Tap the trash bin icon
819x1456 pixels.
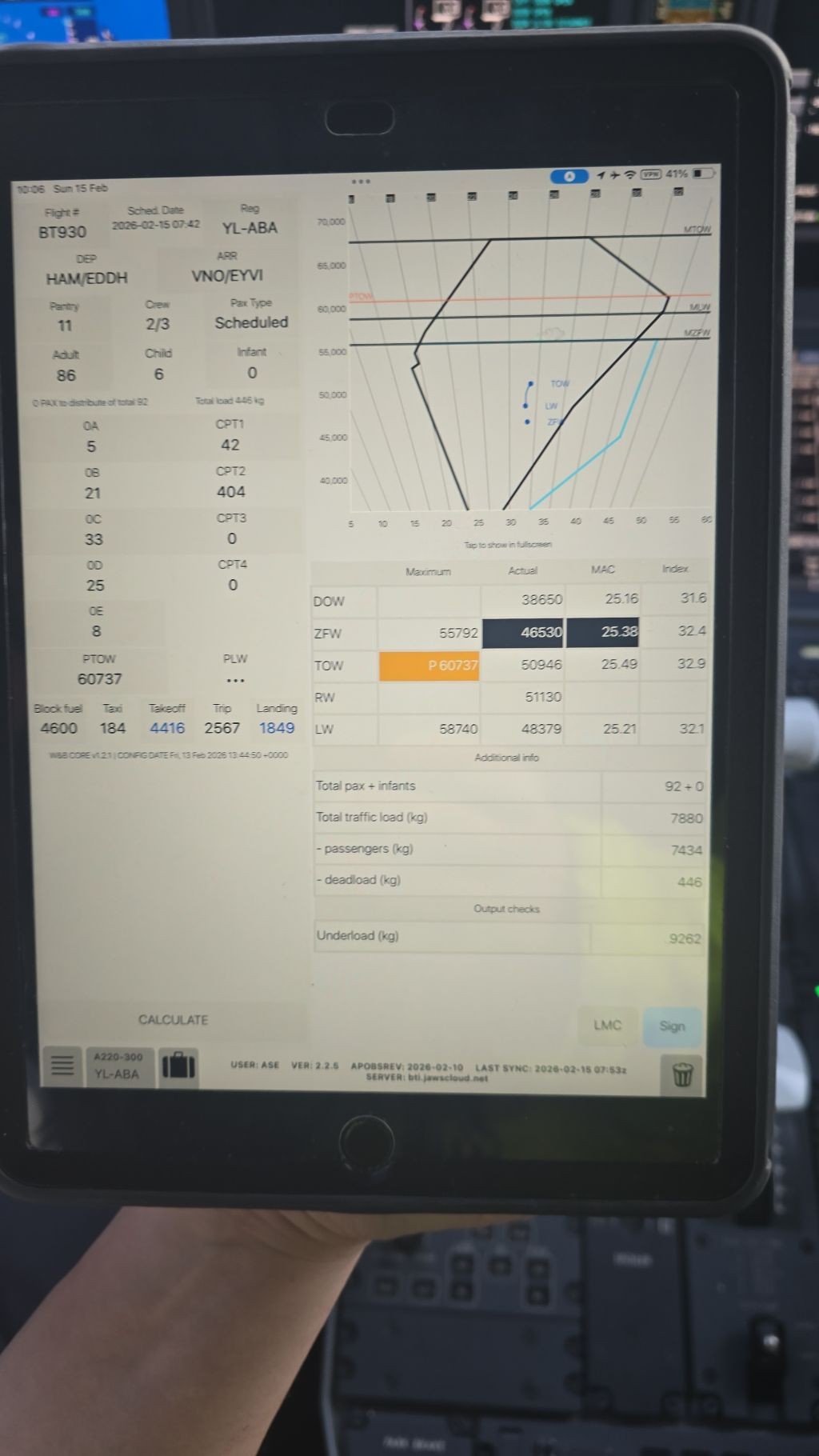click(x=681, y=1075)
